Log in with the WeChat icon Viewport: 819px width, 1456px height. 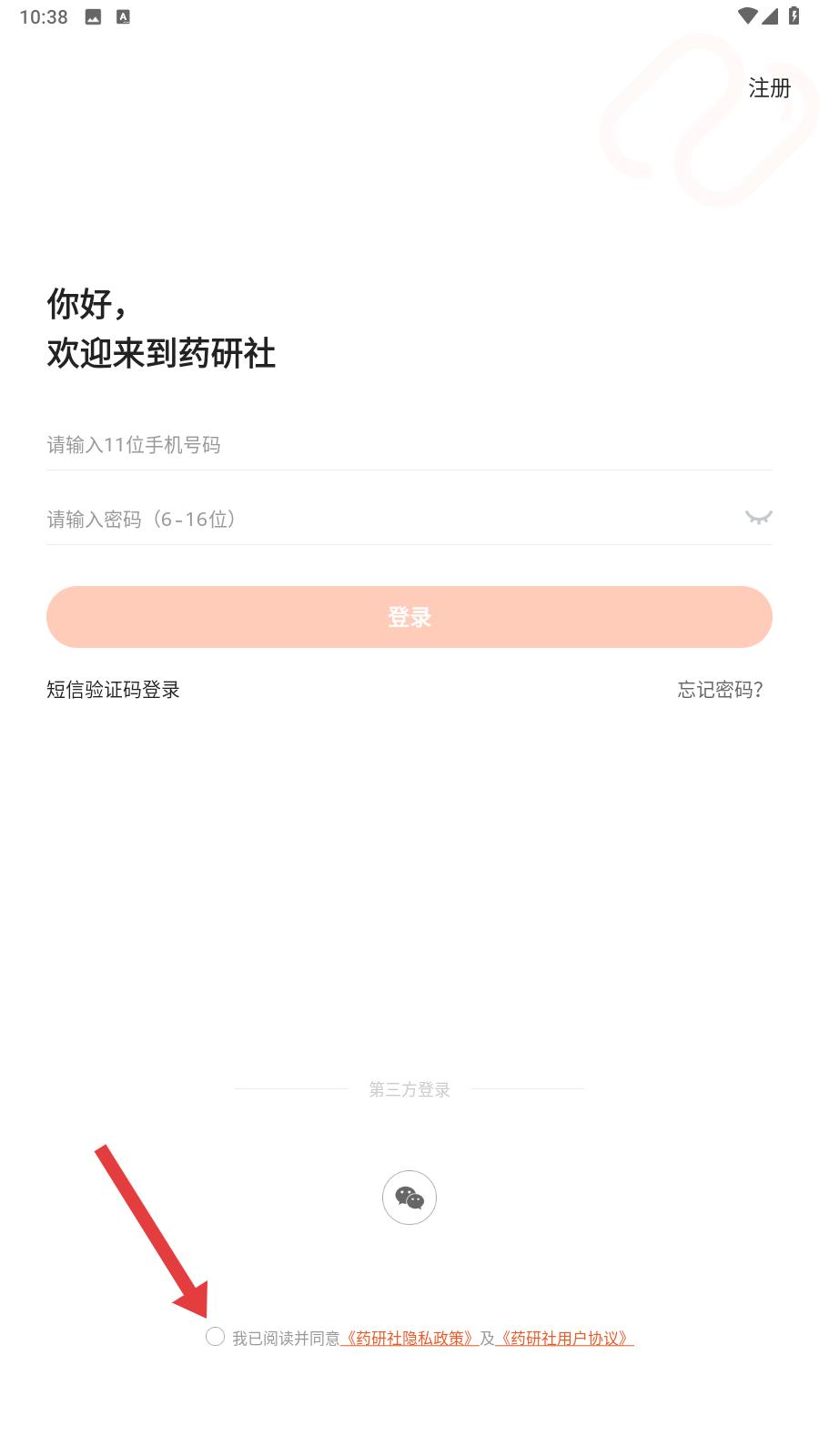click(x=409, y=1198)
